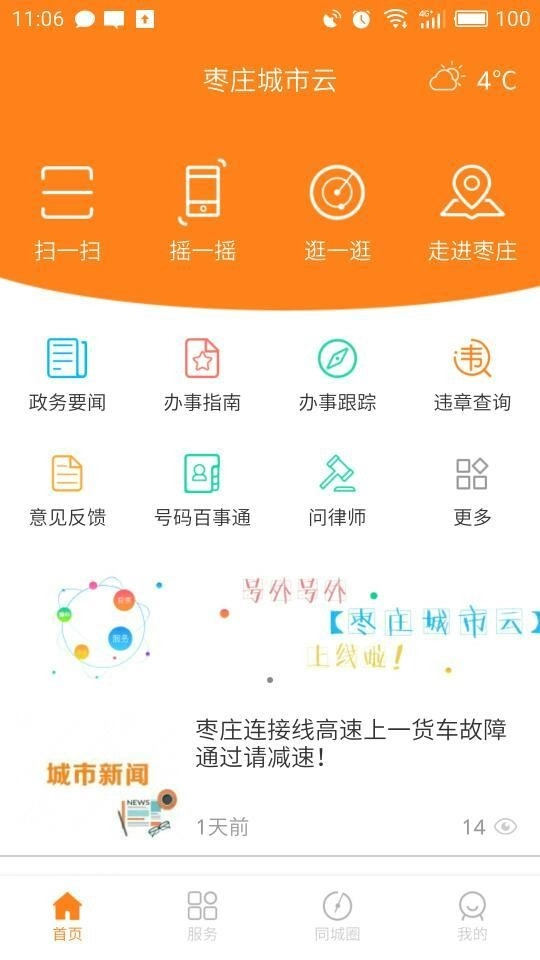Show 更多 services

pos(472,490)
